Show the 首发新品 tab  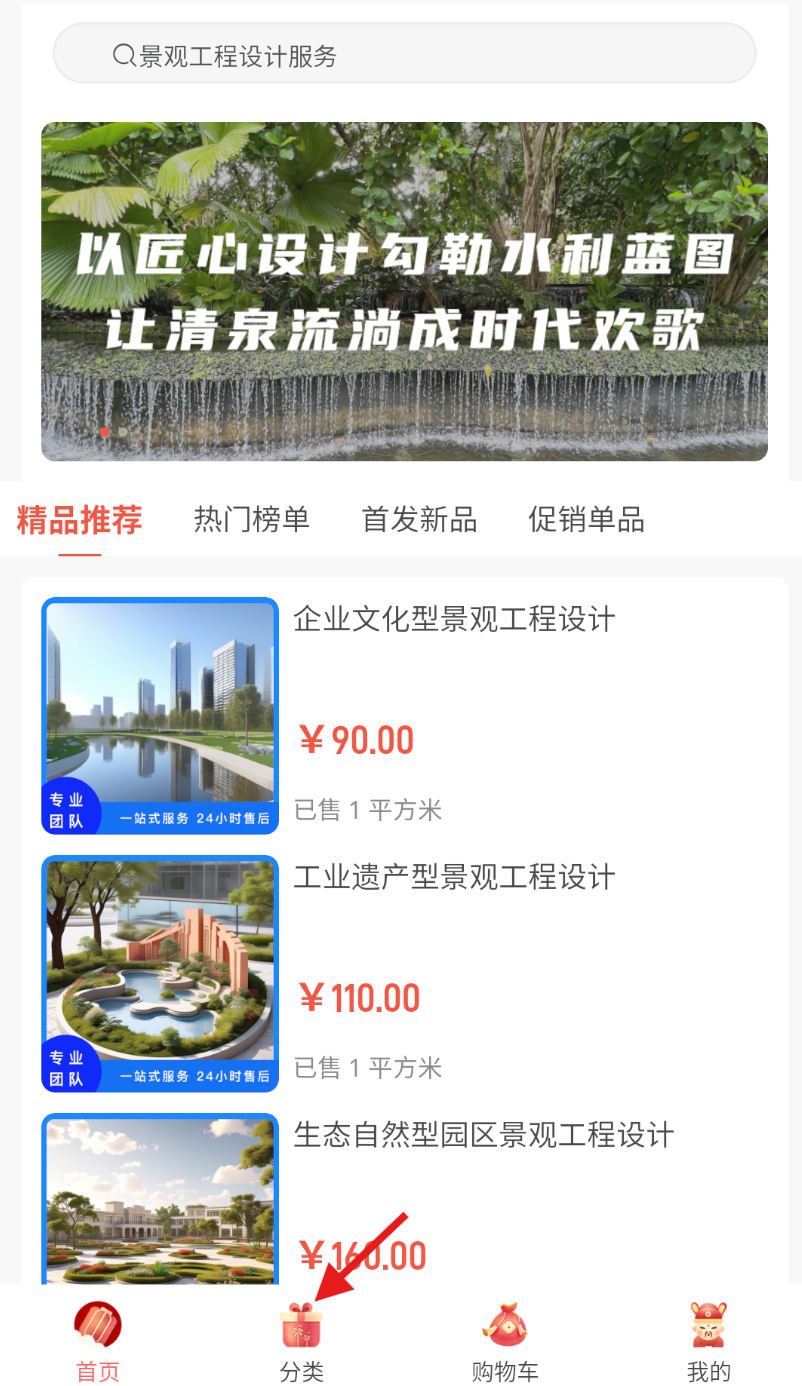click(419, 520)
